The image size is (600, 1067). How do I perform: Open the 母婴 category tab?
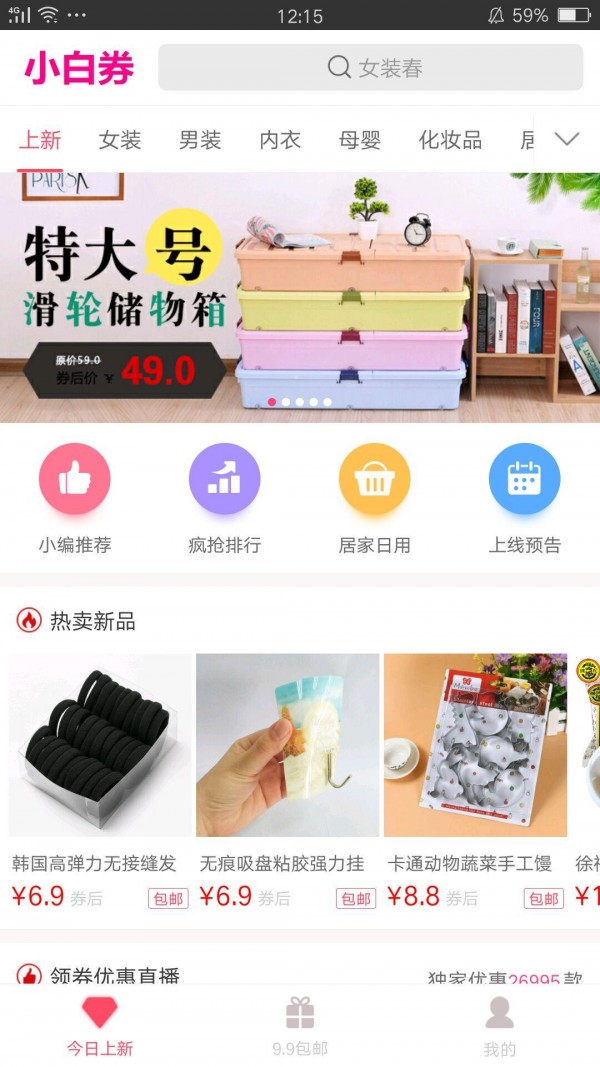360,140
